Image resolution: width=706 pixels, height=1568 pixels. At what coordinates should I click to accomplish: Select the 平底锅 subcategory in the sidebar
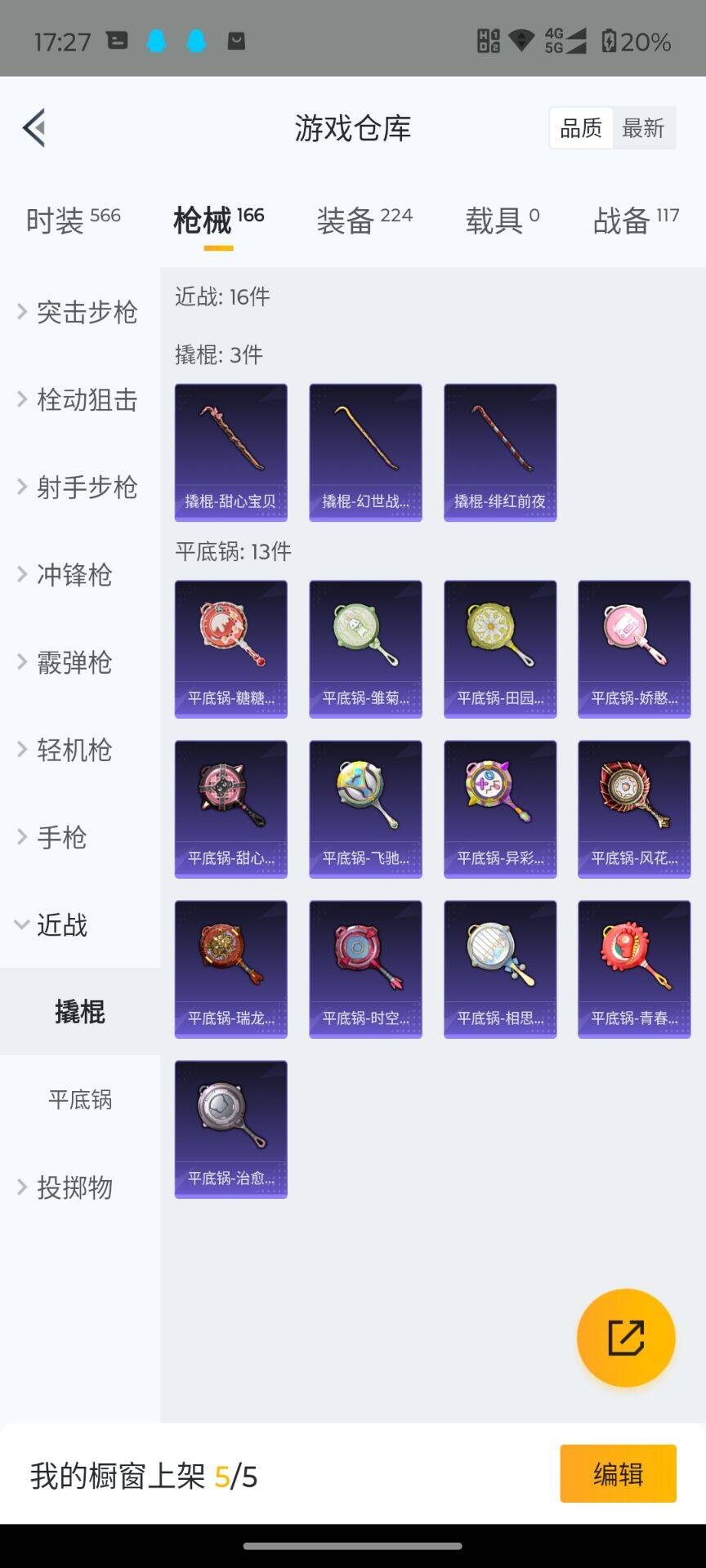click(x=79, y=1099)
